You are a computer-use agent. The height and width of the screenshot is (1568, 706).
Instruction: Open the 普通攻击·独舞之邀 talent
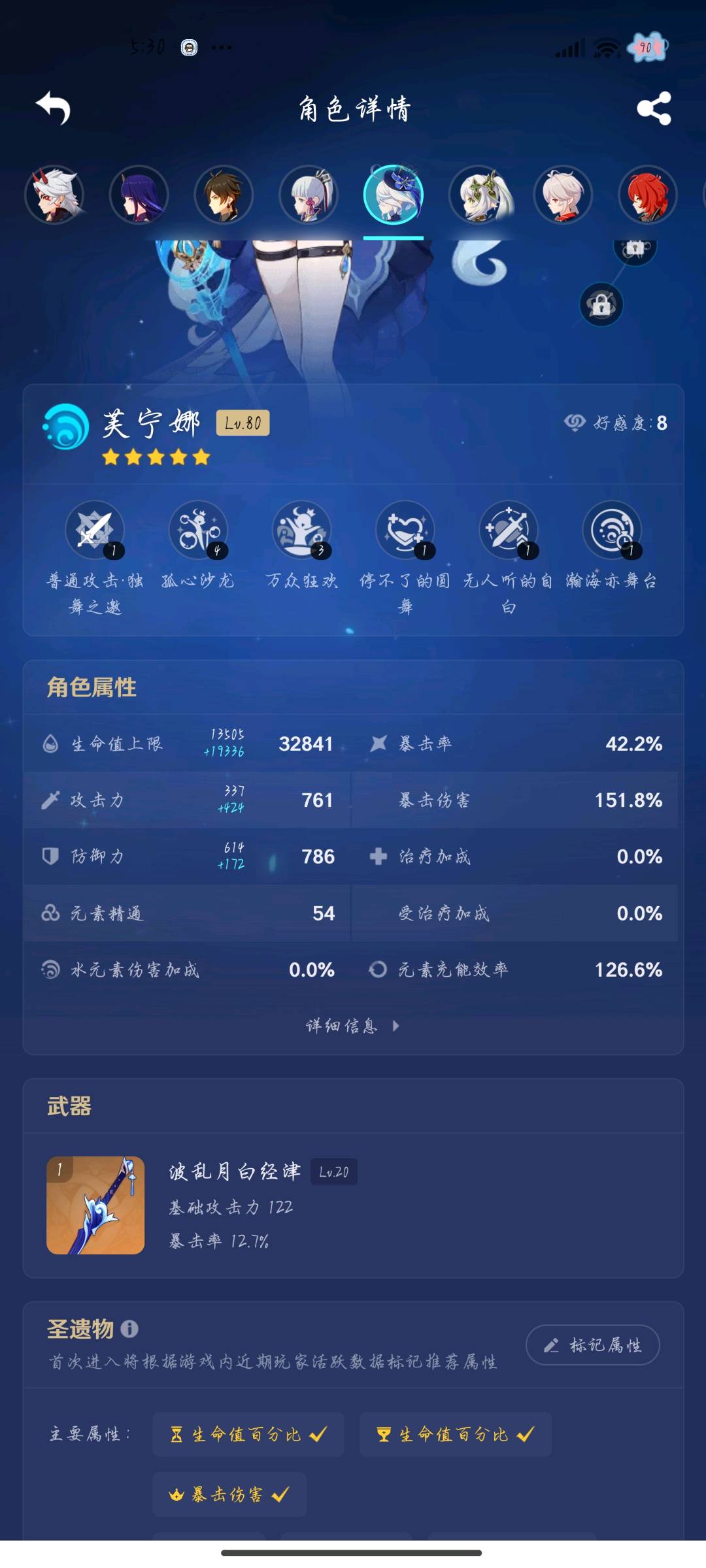coord(95,531)
